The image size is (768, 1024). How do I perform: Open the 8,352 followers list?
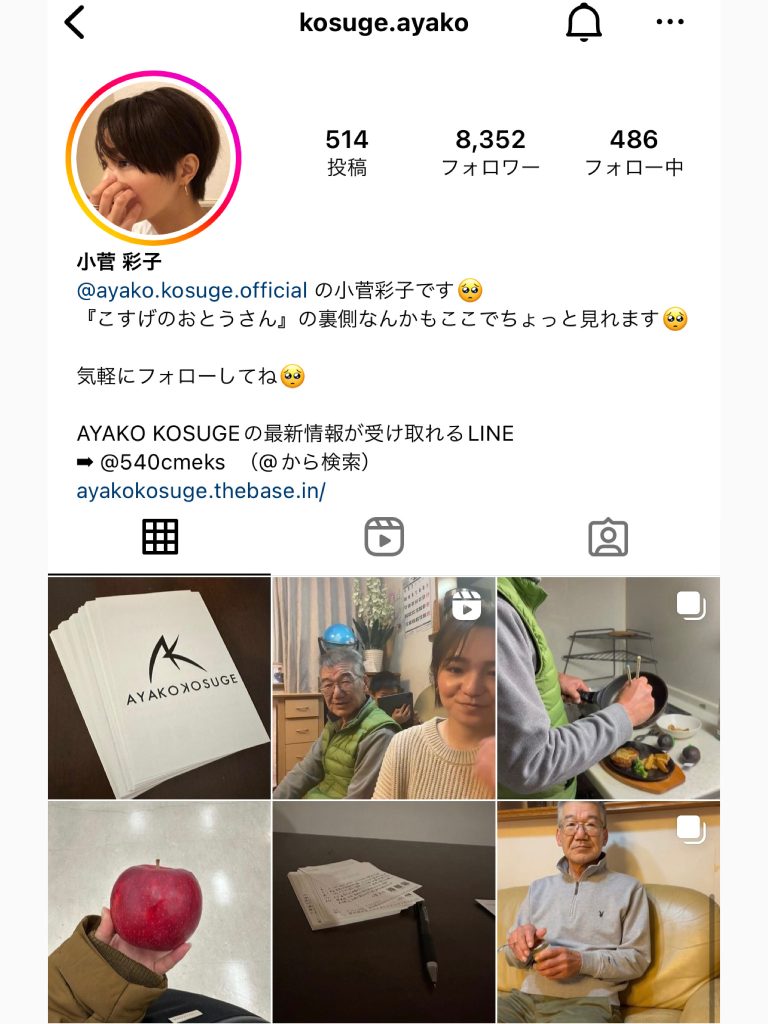point(490,152)
